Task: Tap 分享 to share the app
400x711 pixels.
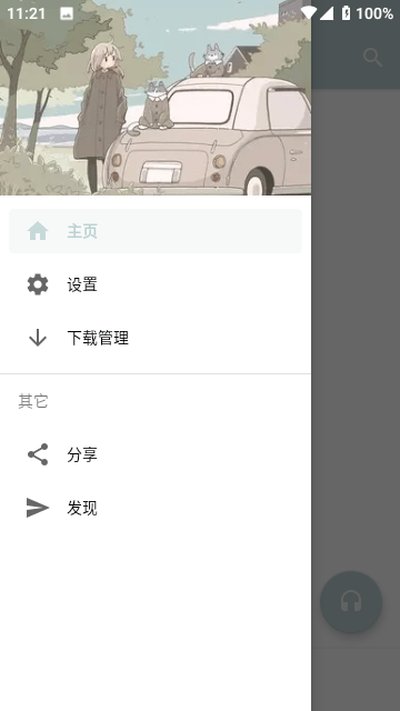Action: 155,454
